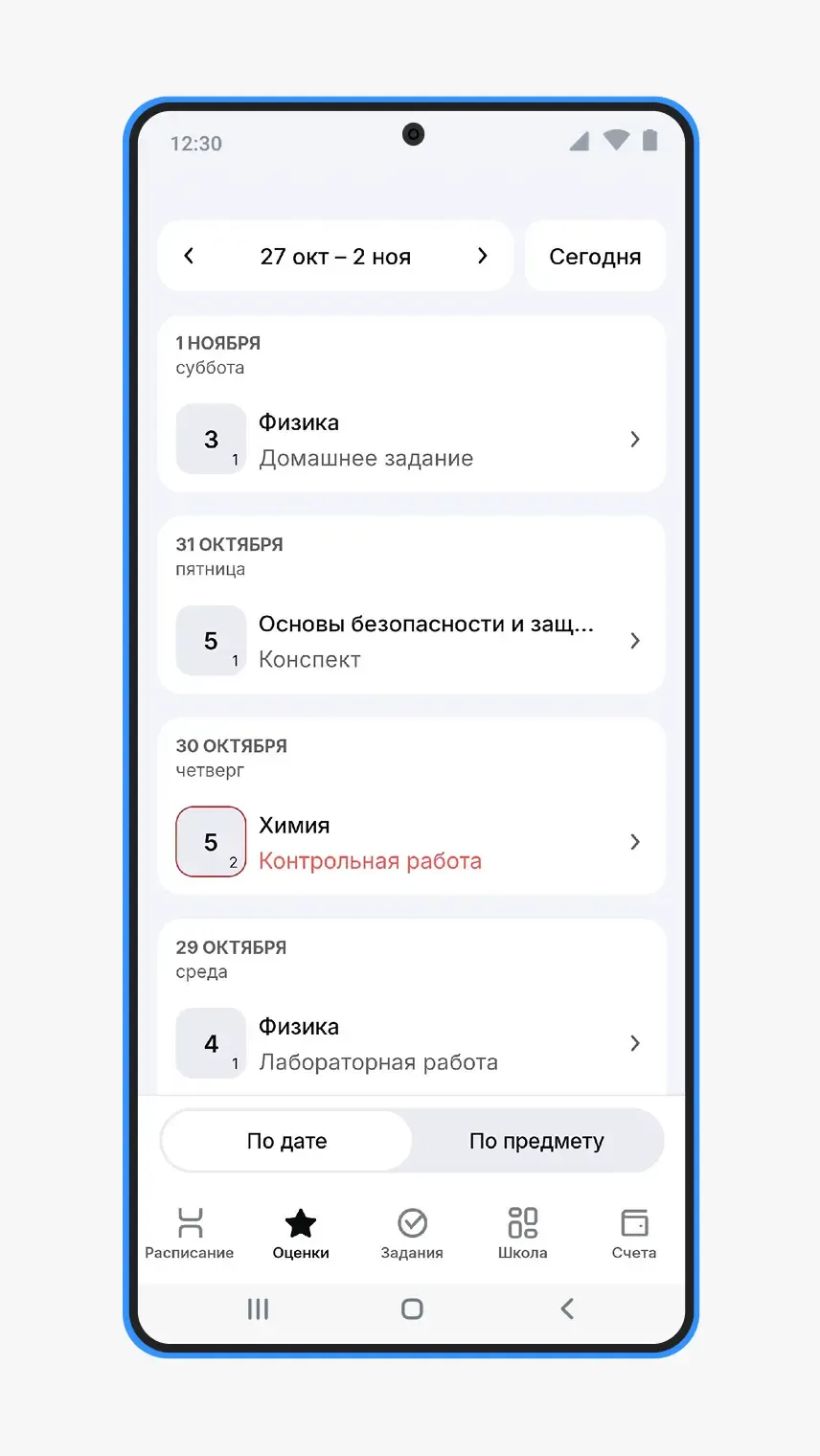Open the Школа section icon
The image size is (820, 1456).
click(x=522, y=1223)
